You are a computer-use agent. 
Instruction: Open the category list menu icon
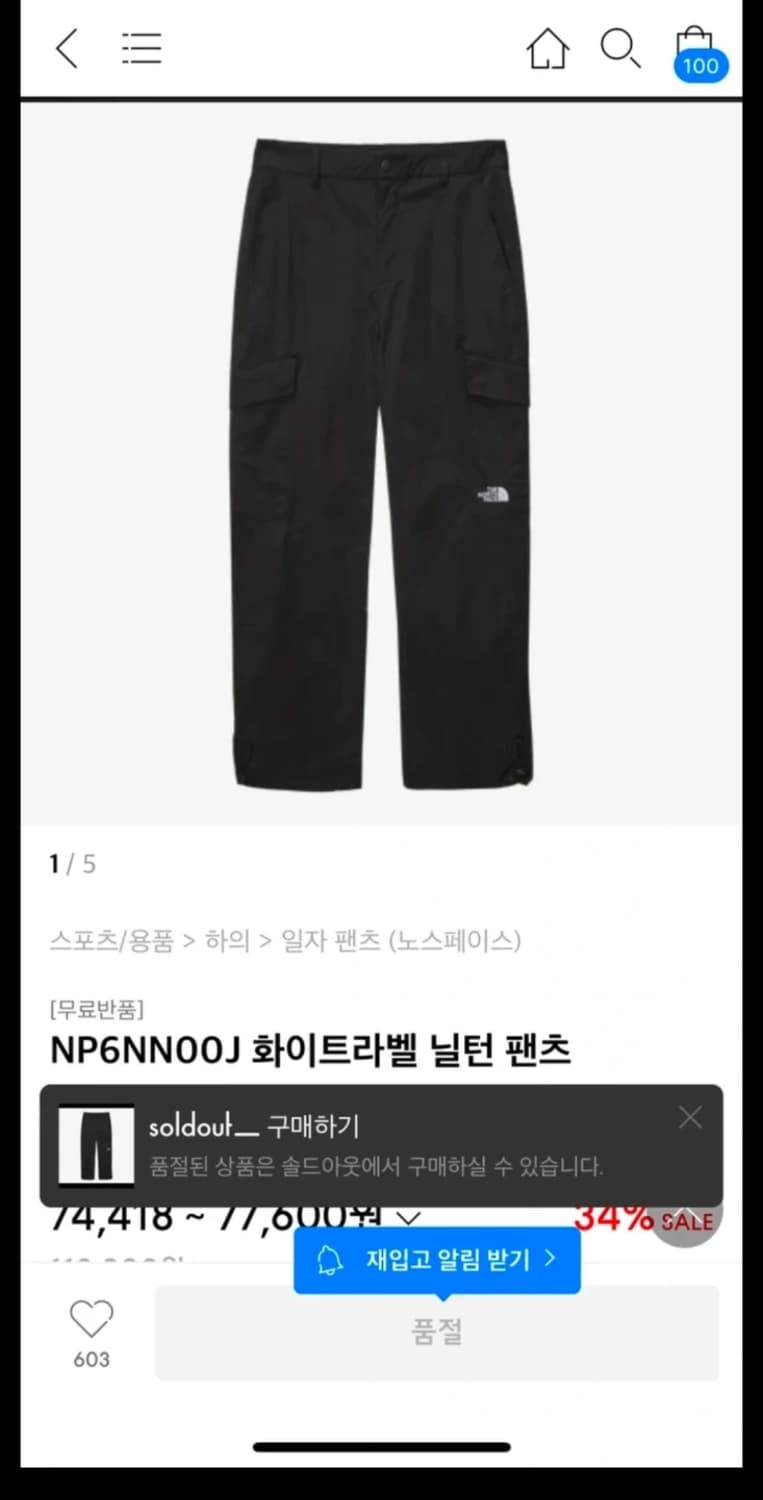coord(141,48)
